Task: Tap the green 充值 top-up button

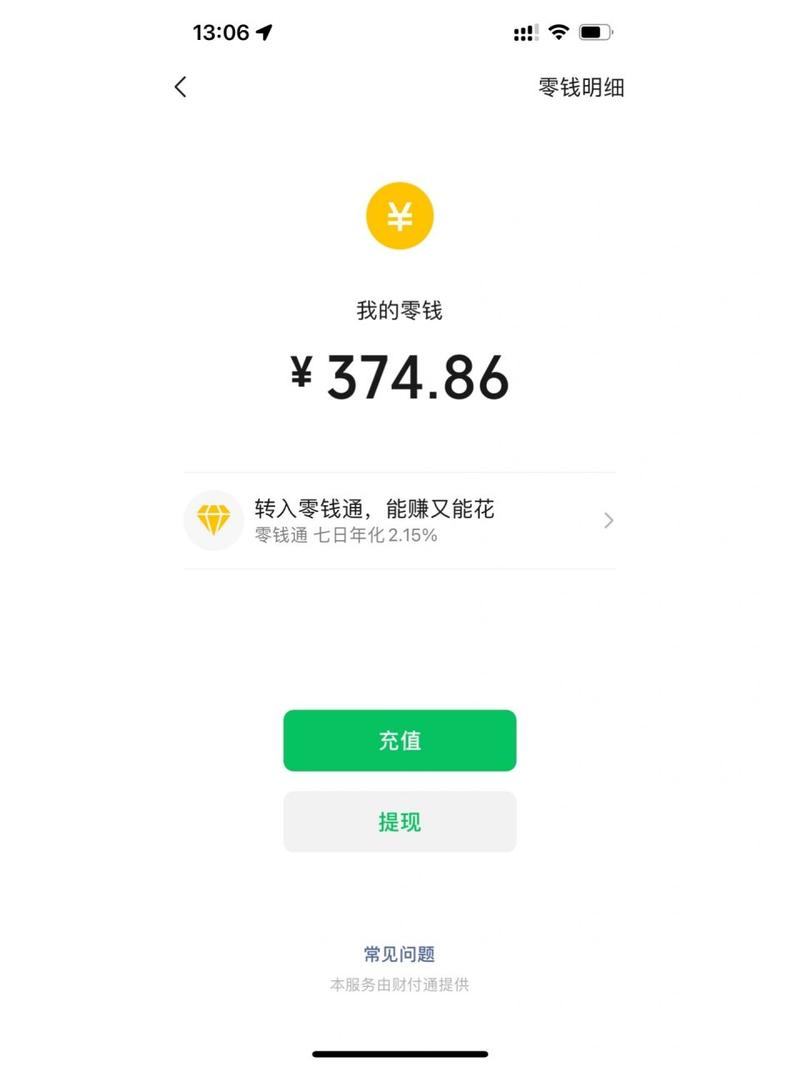Action: pos(400,741)
